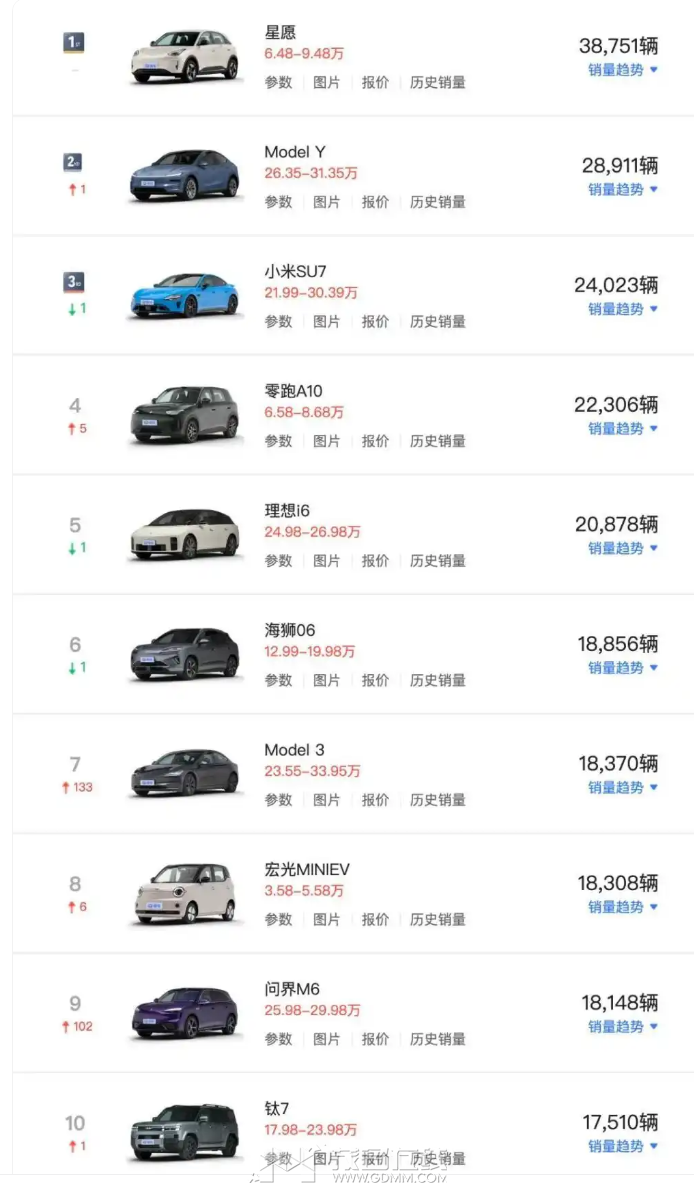Open 报价 for 小米SU7
This screenshot has width=694, height=1188.
[375, 321]
